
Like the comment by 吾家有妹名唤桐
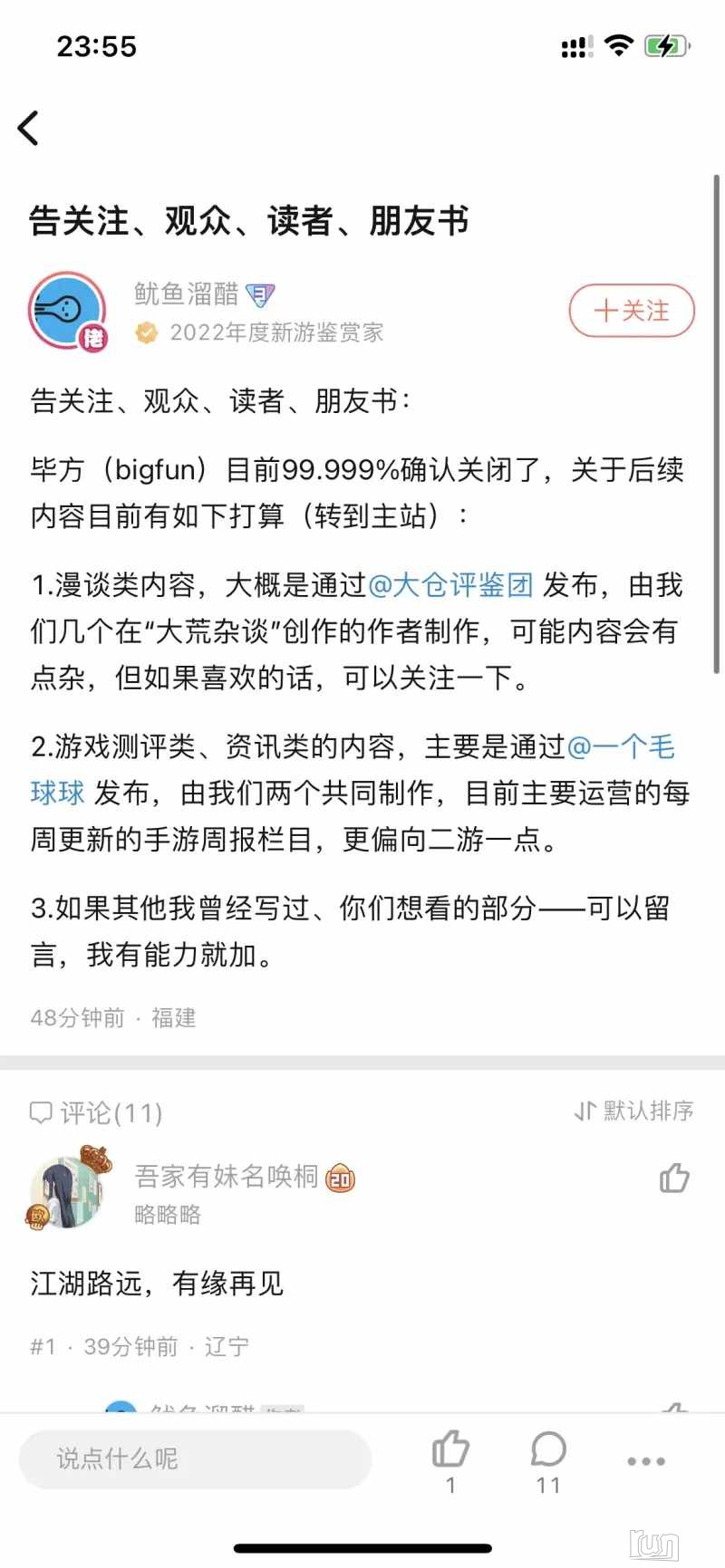674,1178
